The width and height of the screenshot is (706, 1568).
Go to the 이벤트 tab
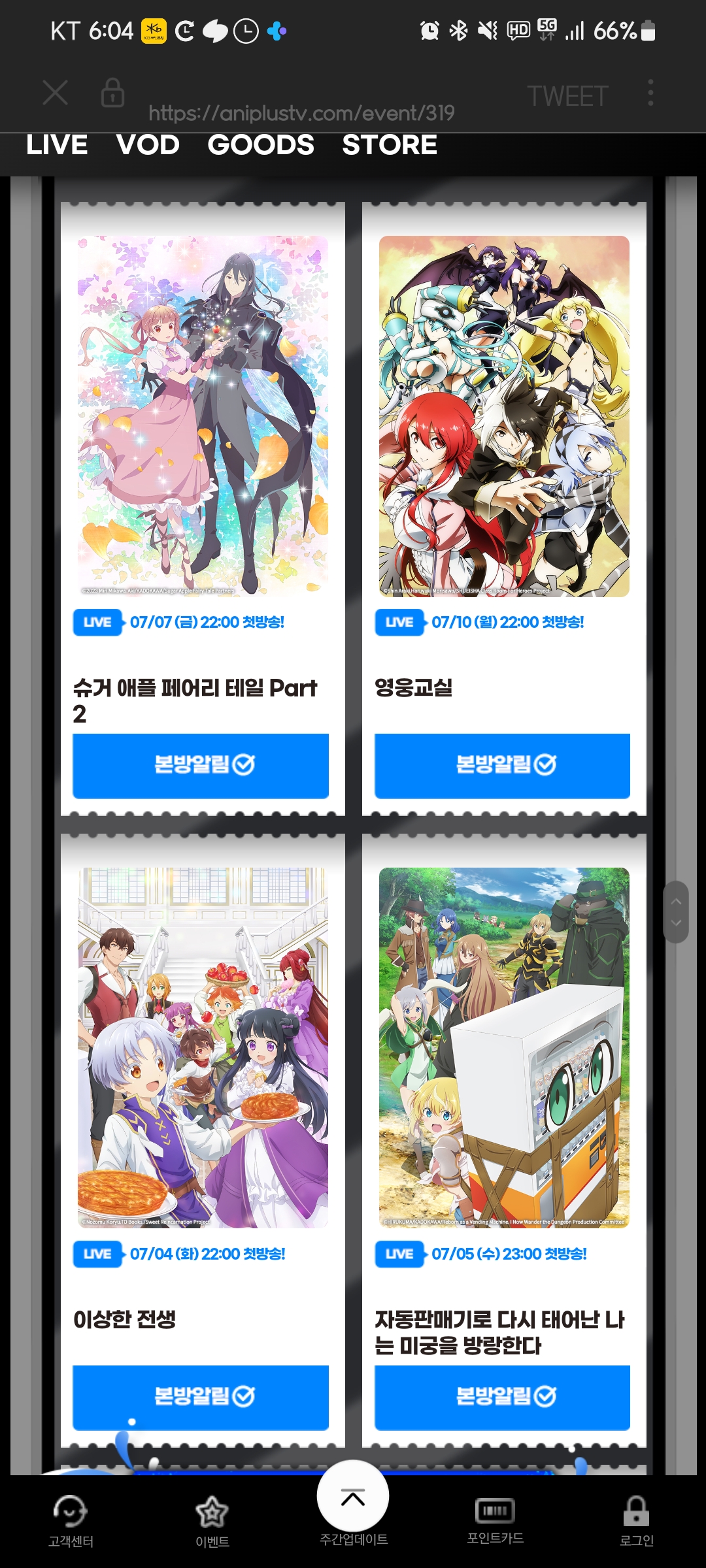(x=212, y=1521)
